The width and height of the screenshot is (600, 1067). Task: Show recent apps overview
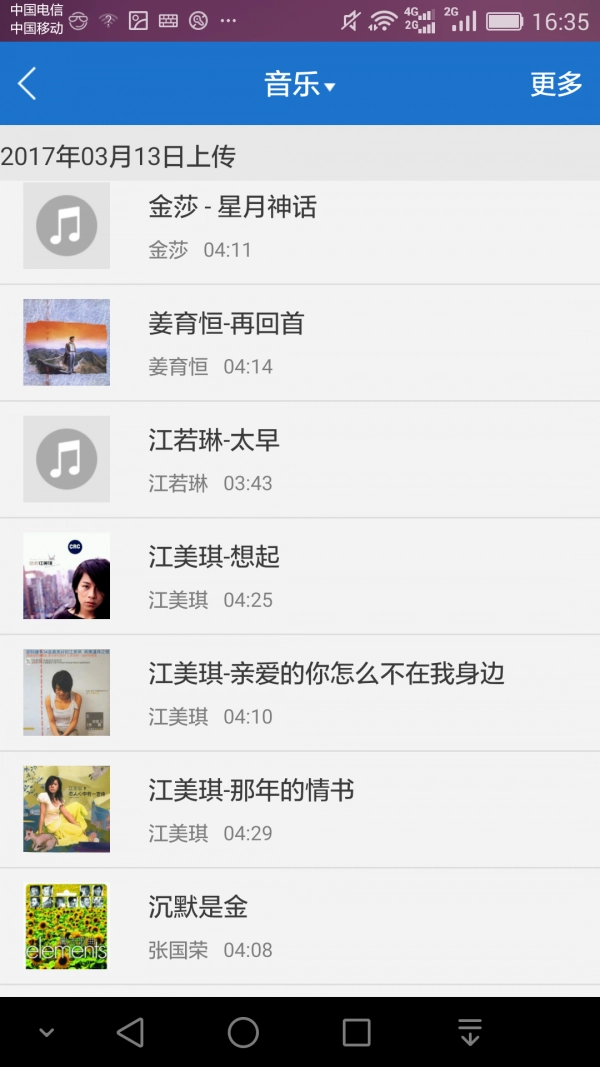(356, 1032)
